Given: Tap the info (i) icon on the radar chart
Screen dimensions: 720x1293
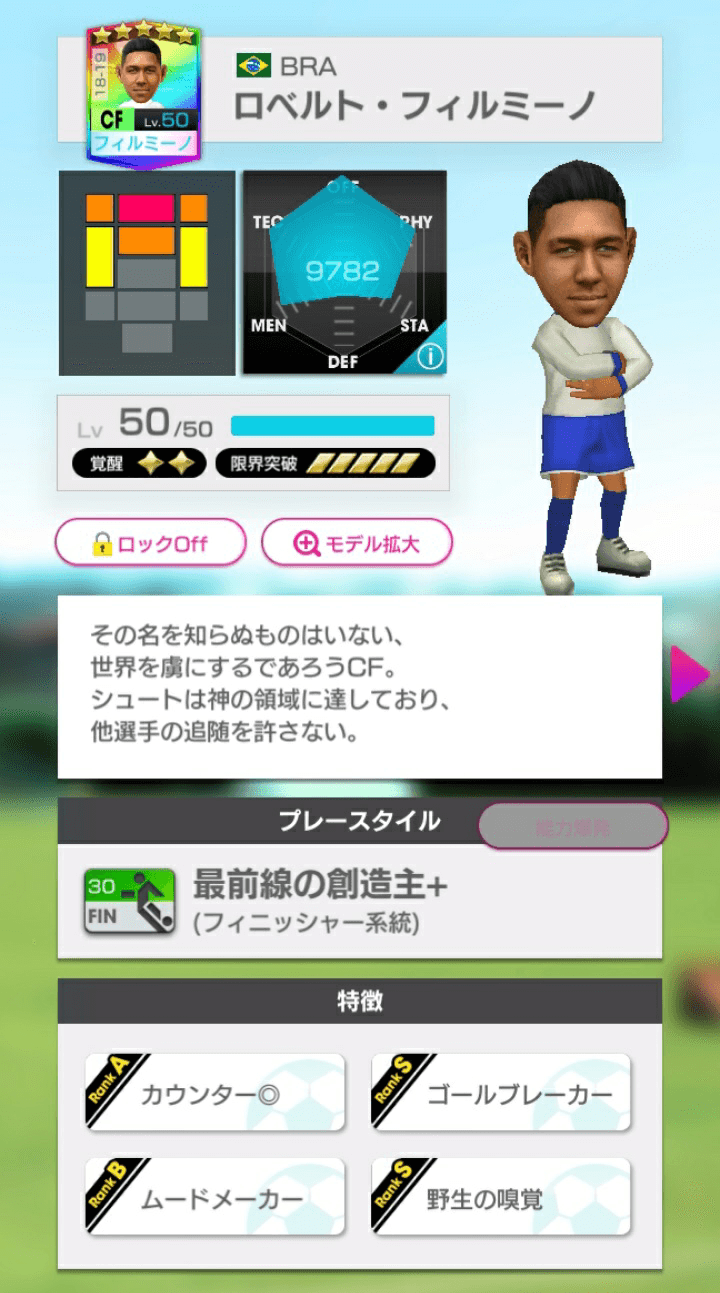Looking at the screenshot, I should coord(430,358).
